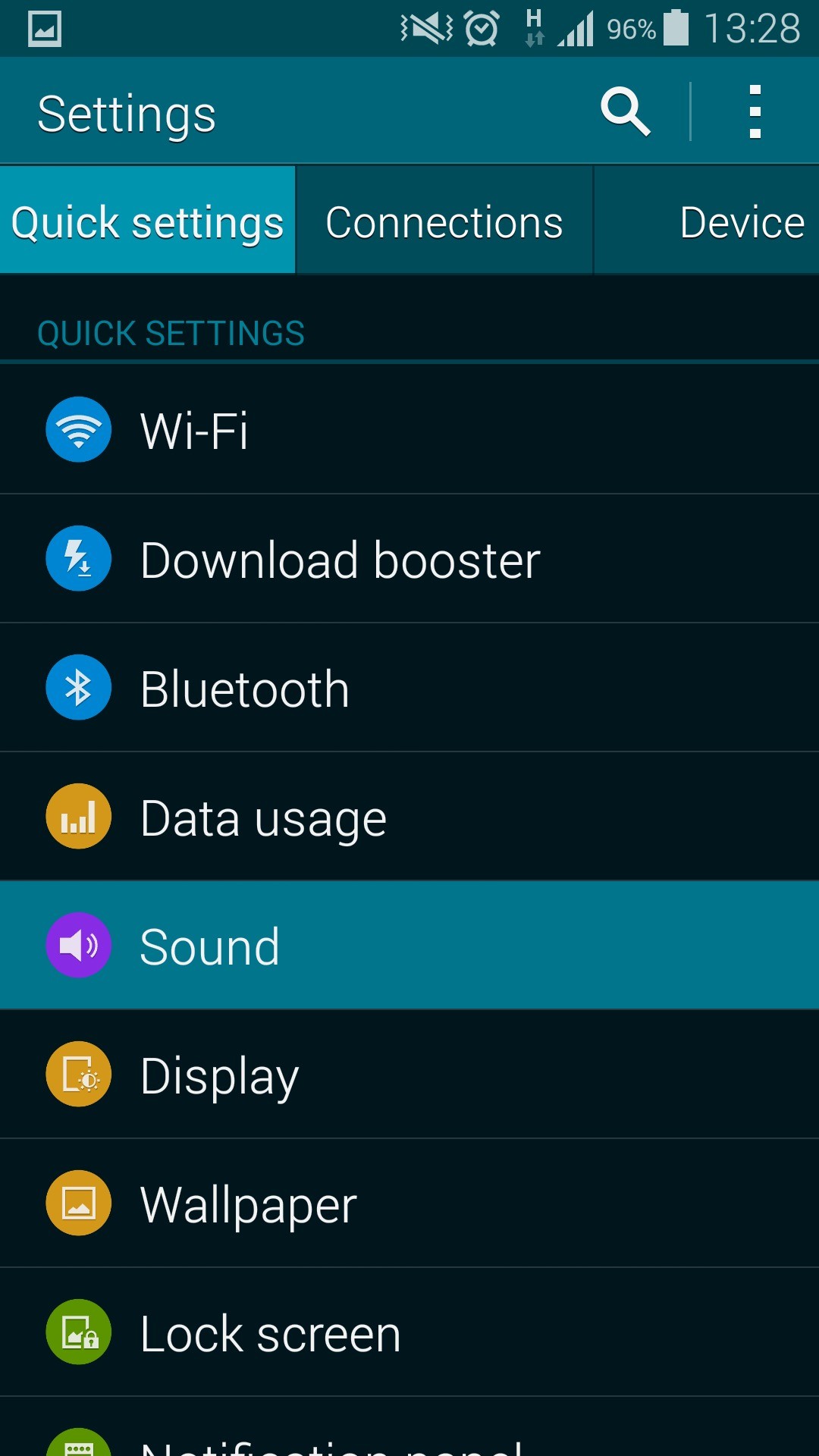Tap the purple Sound speaker icon
The width and height of the screenshot is (819, 1456).
click(x=78, y=946)
